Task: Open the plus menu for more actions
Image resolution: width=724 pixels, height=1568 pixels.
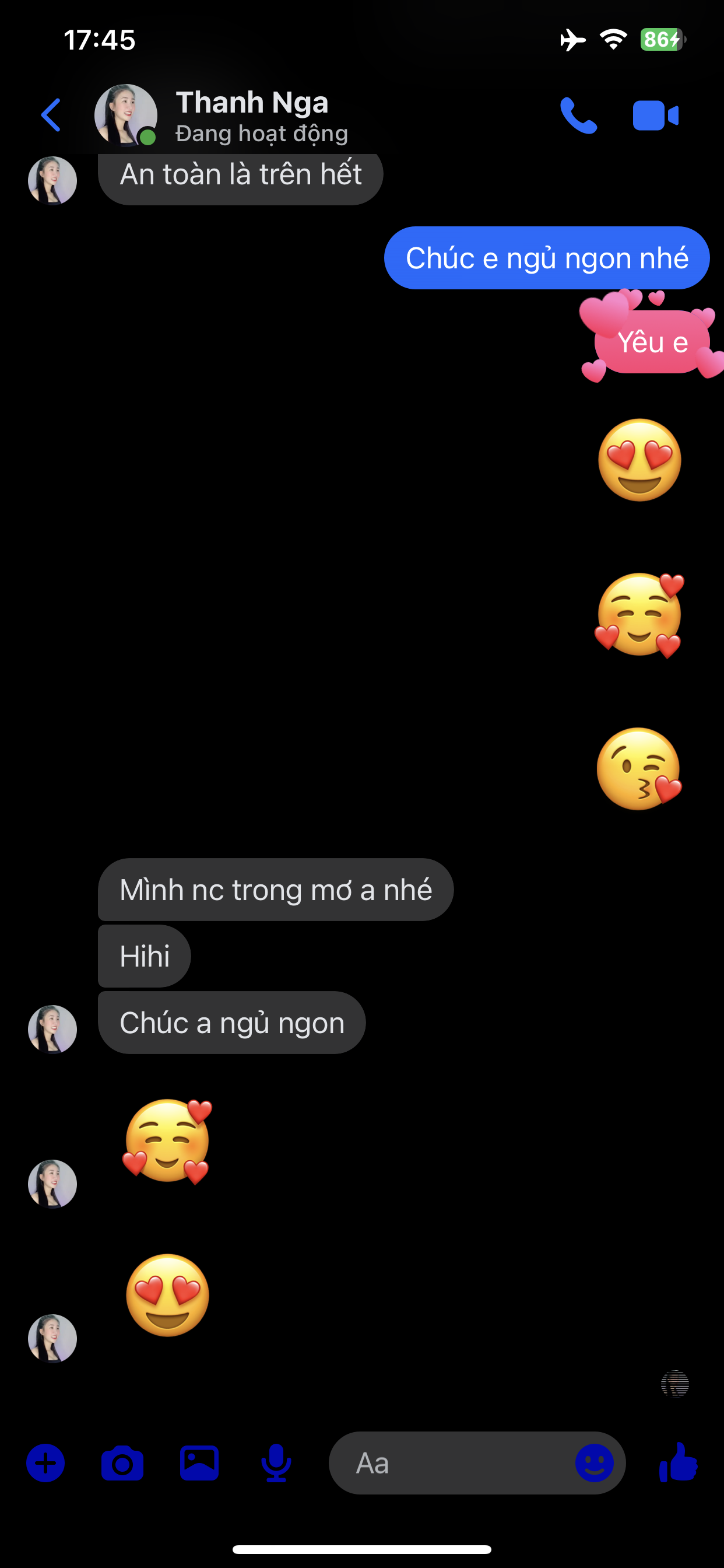Action: click(45, 1462)
